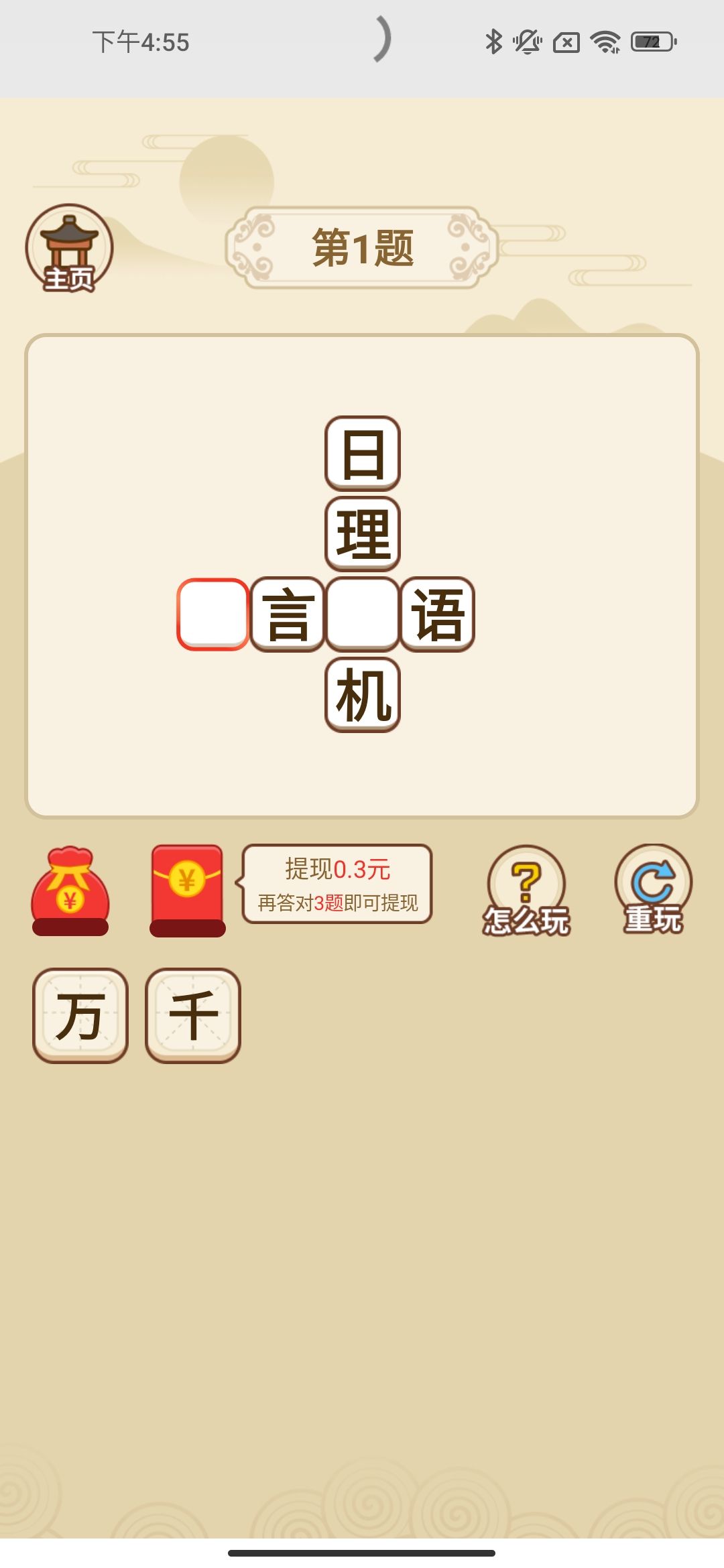Open the 怎么玩 how-to-play help
The image size is (724, 1568).
pyautogui.click(x=526, y=891)
